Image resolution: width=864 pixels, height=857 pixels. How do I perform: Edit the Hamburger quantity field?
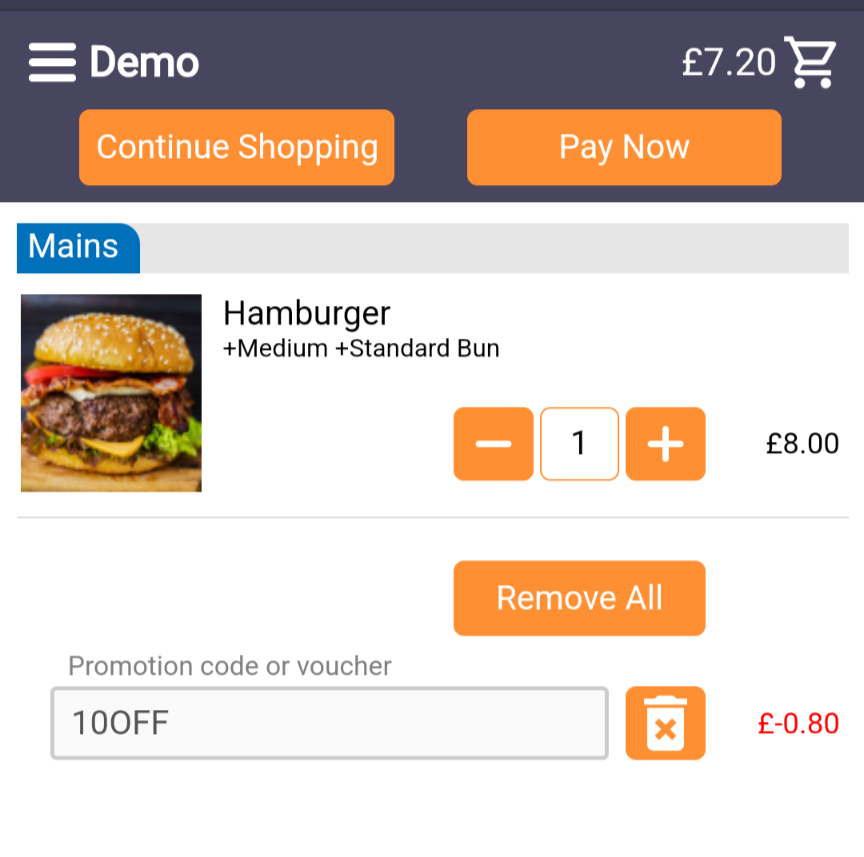click(579, 444)
